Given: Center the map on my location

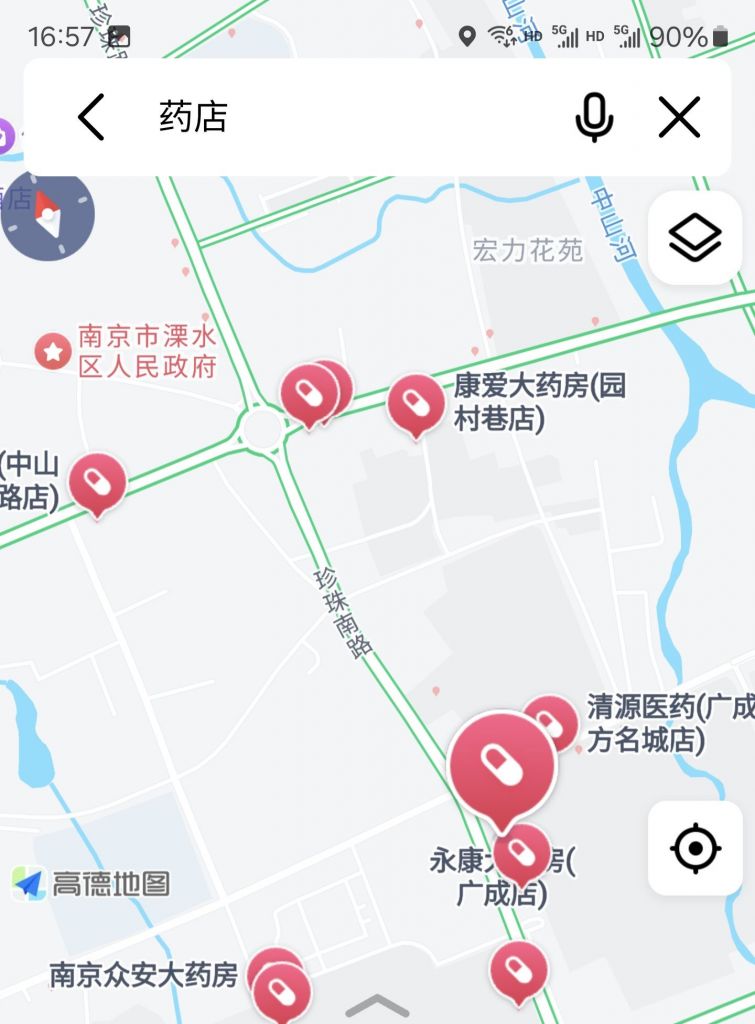Looking at the screenshot, I should point(695,849).
